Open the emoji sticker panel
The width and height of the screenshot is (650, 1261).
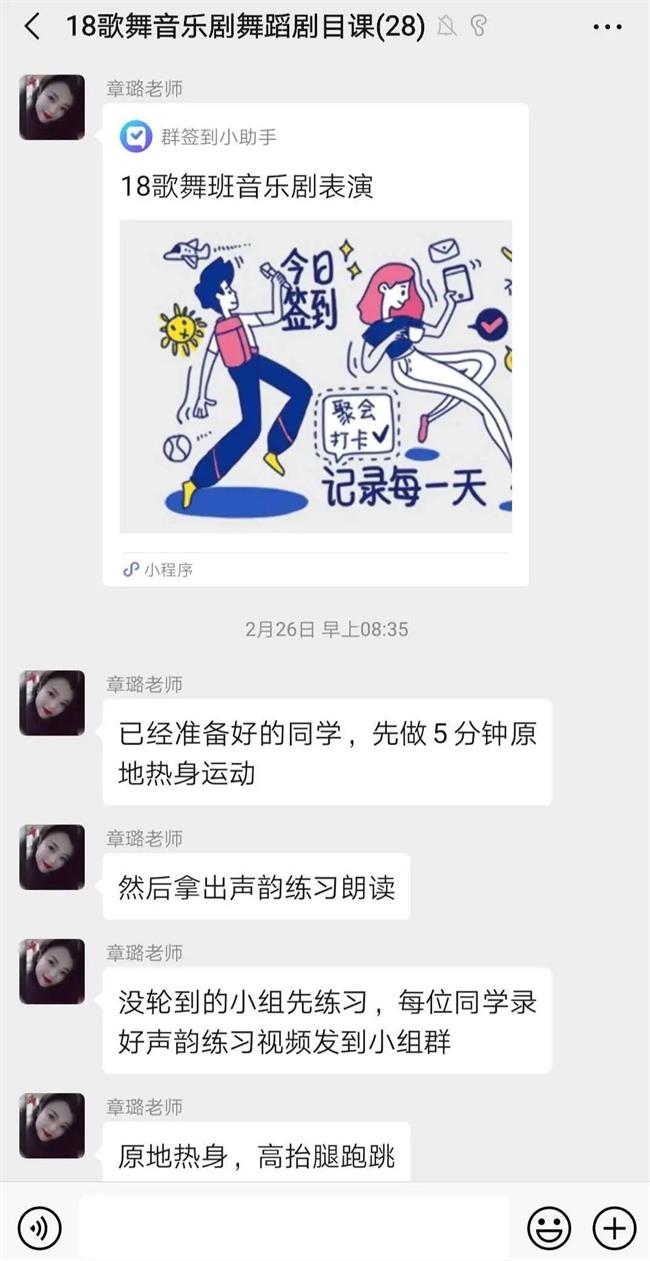[x=549, y=1226]
